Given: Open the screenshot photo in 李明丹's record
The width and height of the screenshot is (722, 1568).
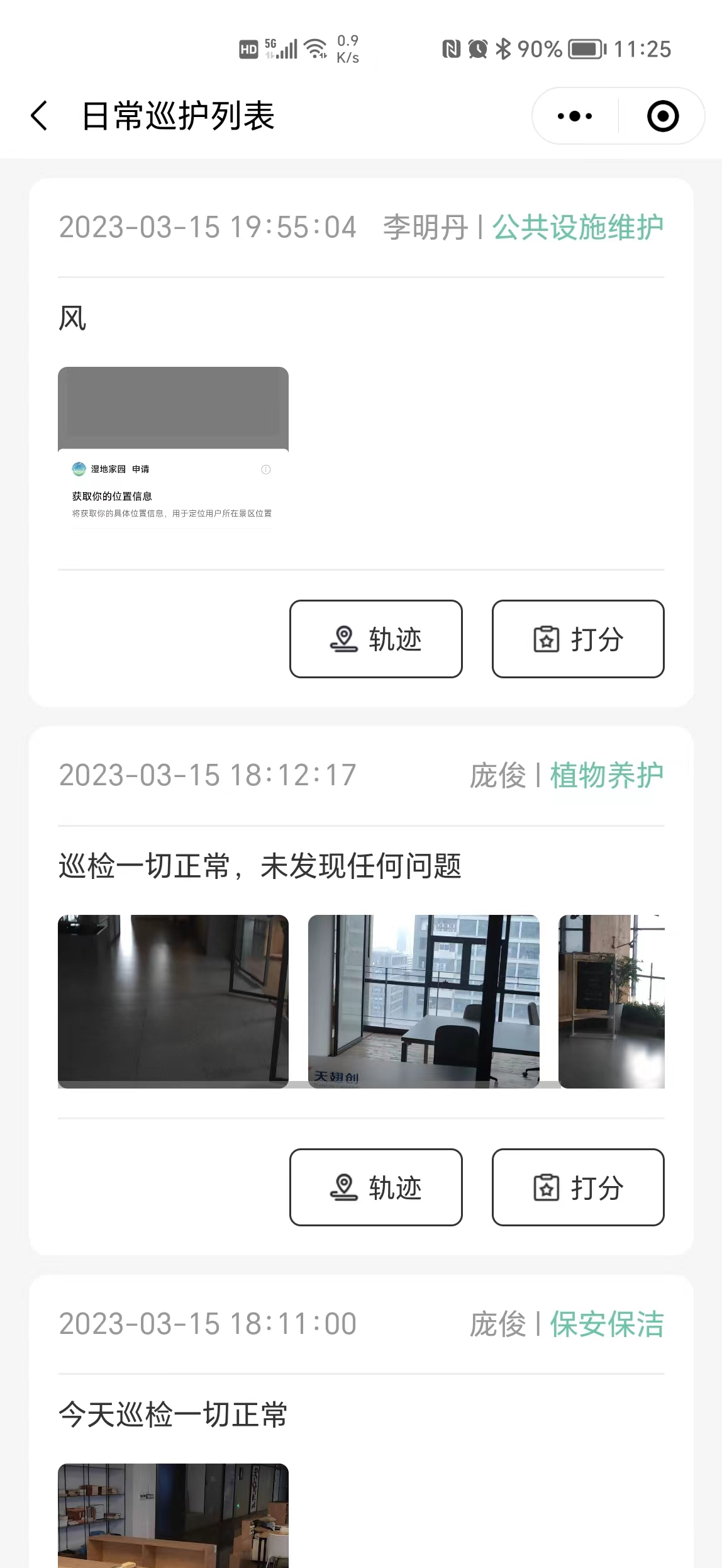Looking at the screenshot, I should coord(173,448).
